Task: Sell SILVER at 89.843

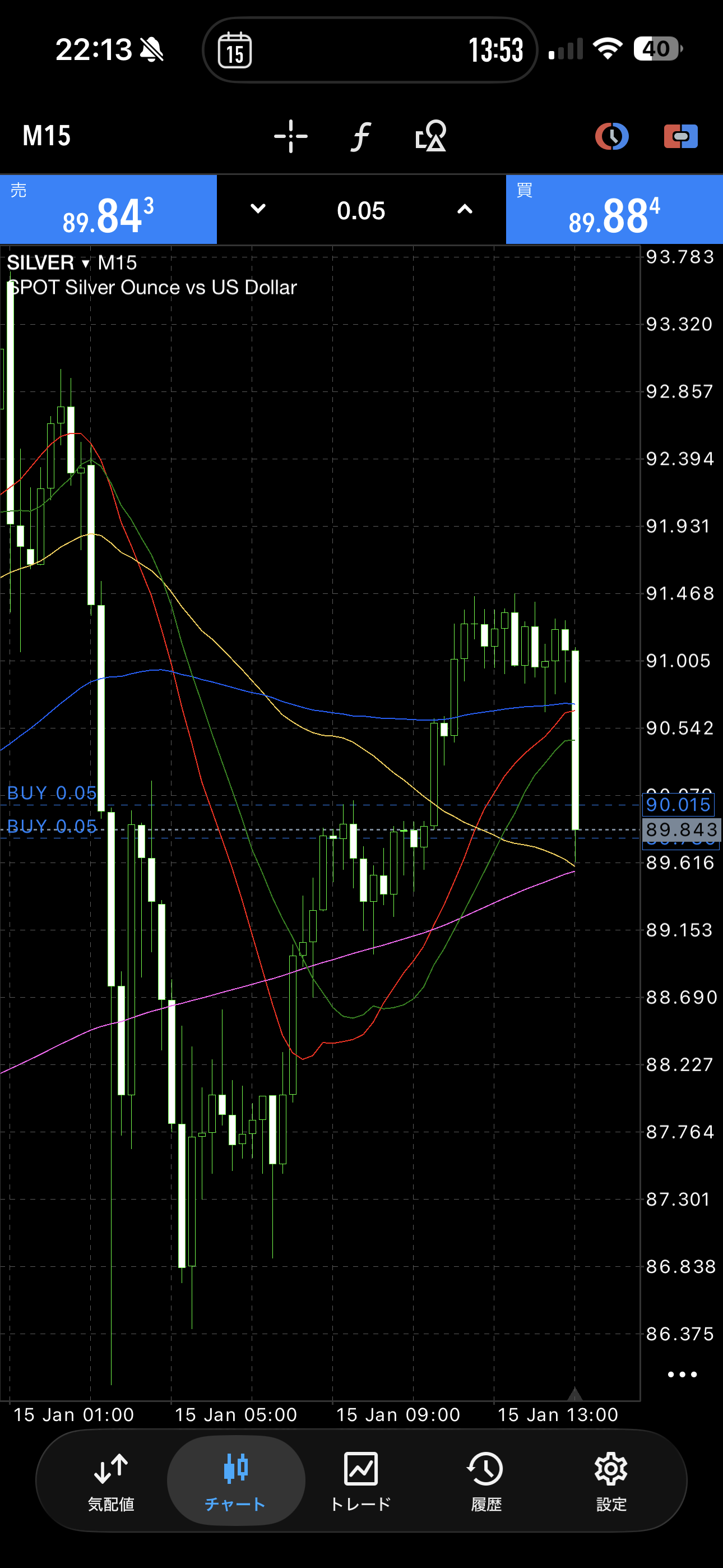Action: click(x=108, y=210)
